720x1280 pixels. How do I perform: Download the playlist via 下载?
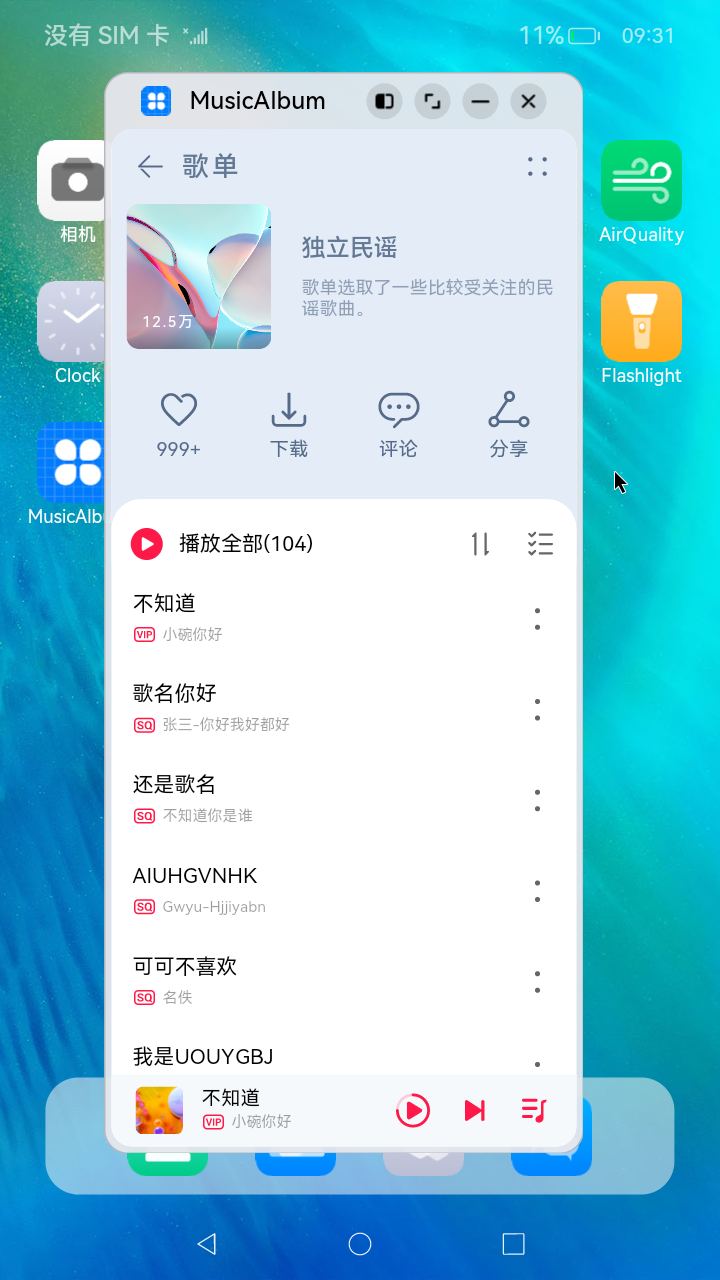(289, 423)
